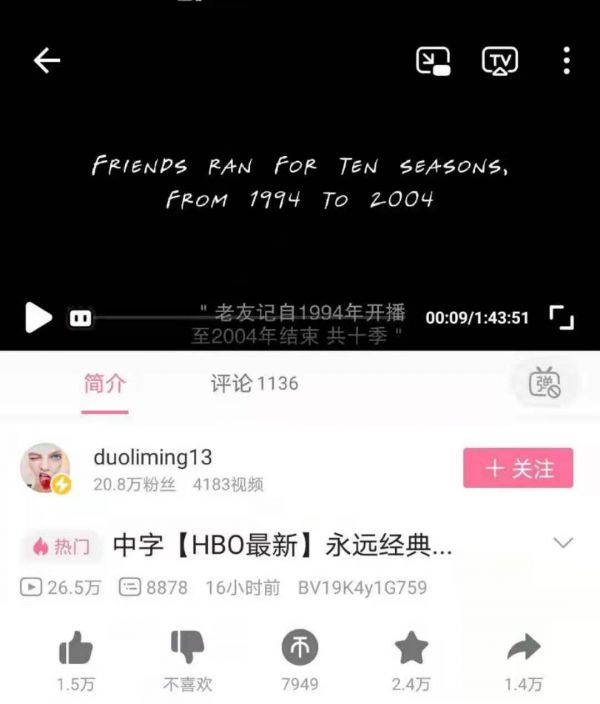The height and width of the screenshot is (704, 600).
Task: Open the 热门 trending tag
Action: pos(62,546)
